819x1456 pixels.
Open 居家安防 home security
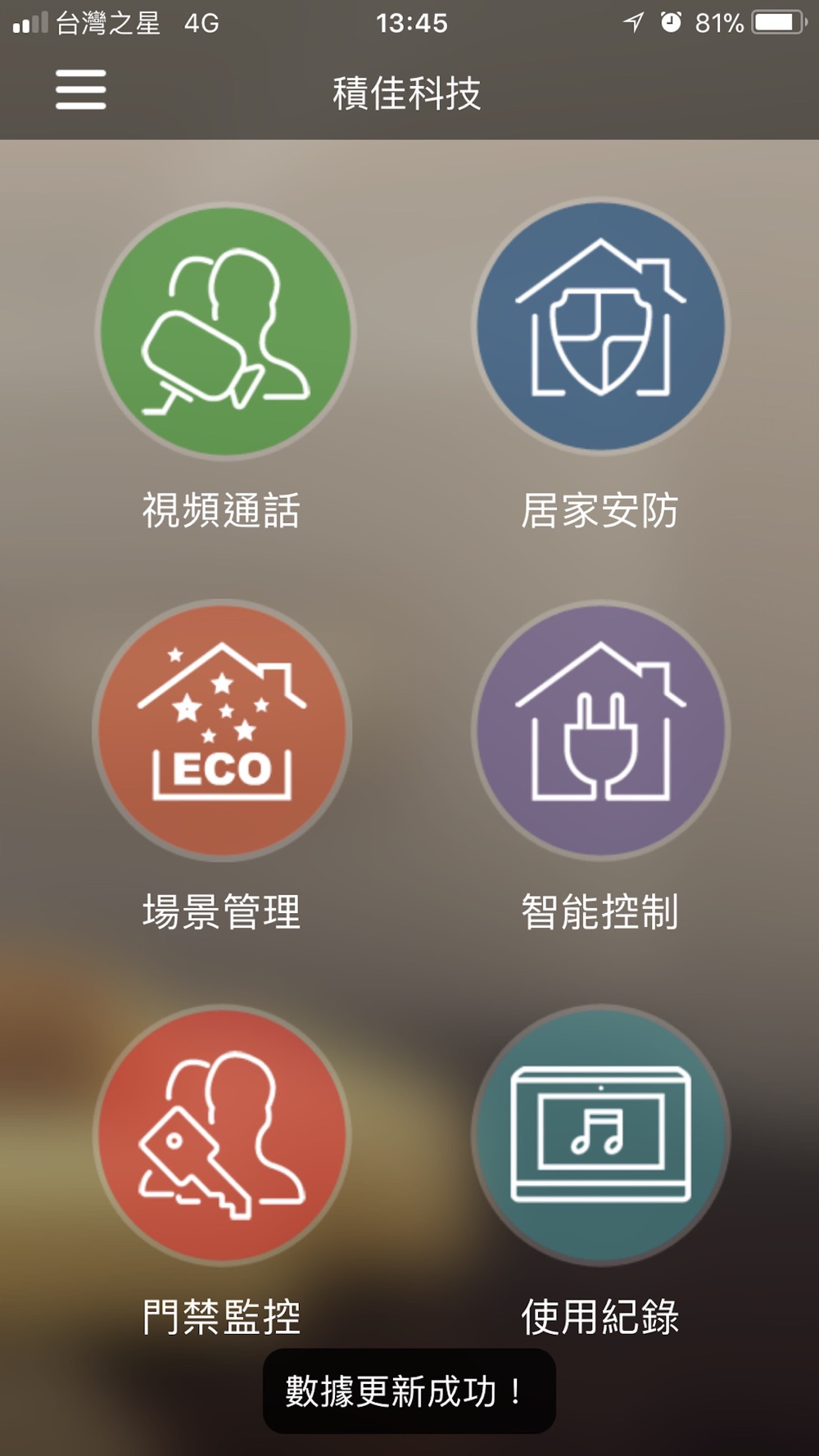601,327
